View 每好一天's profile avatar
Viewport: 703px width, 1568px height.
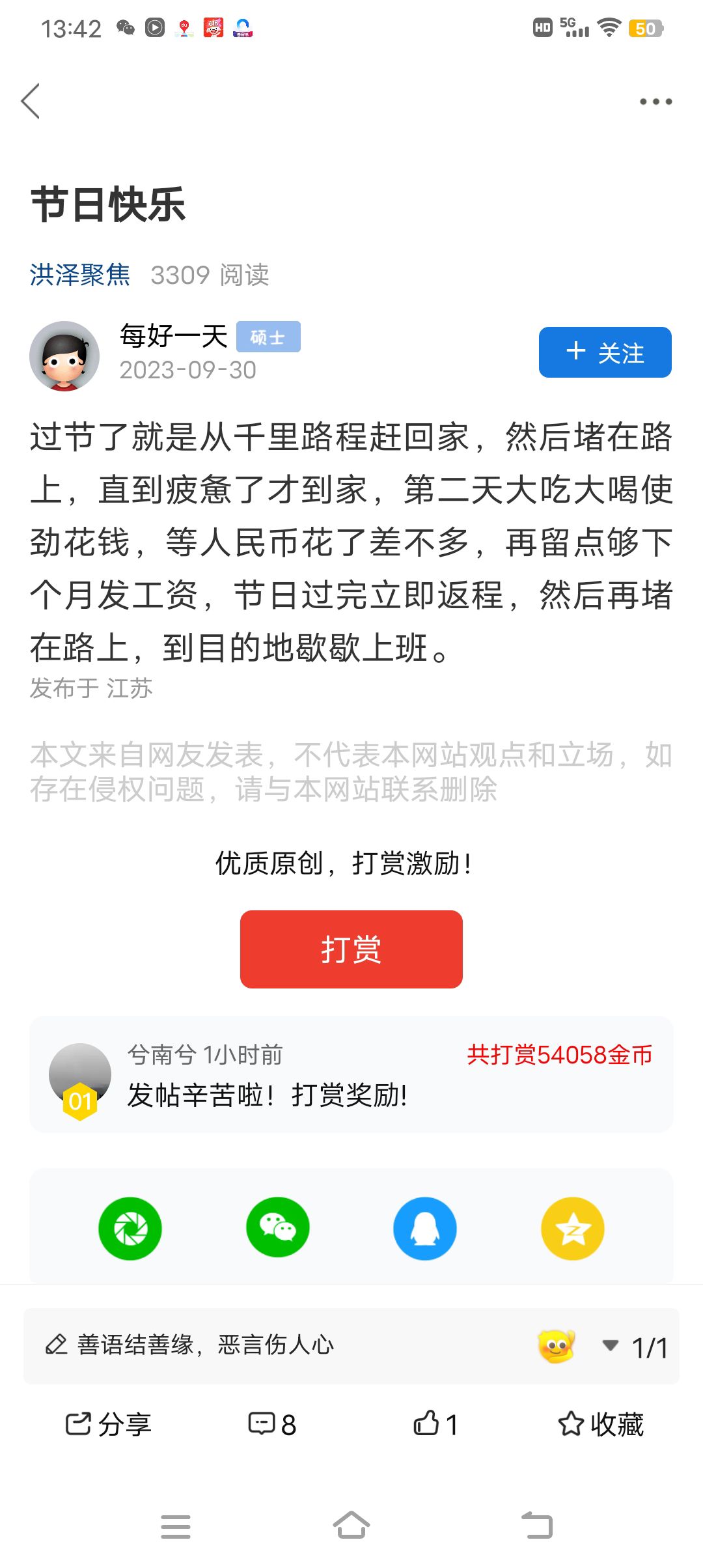[64, 356]
